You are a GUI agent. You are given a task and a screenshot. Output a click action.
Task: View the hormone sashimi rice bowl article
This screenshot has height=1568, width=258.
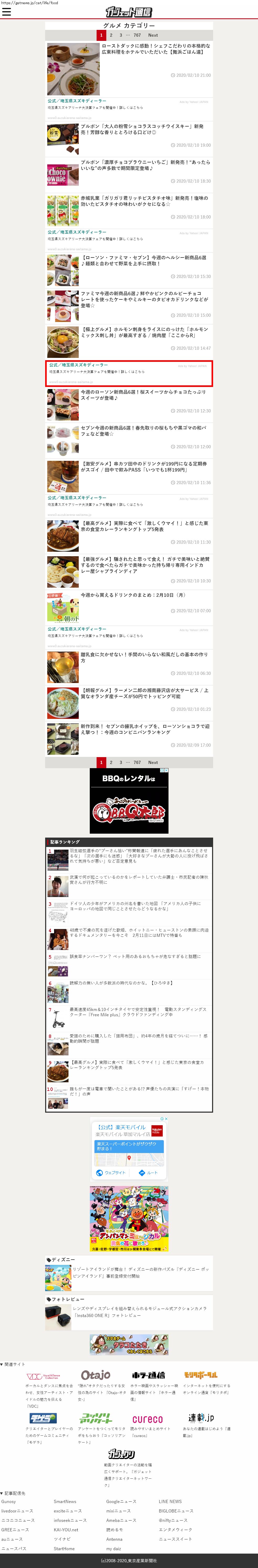(145, 332)
